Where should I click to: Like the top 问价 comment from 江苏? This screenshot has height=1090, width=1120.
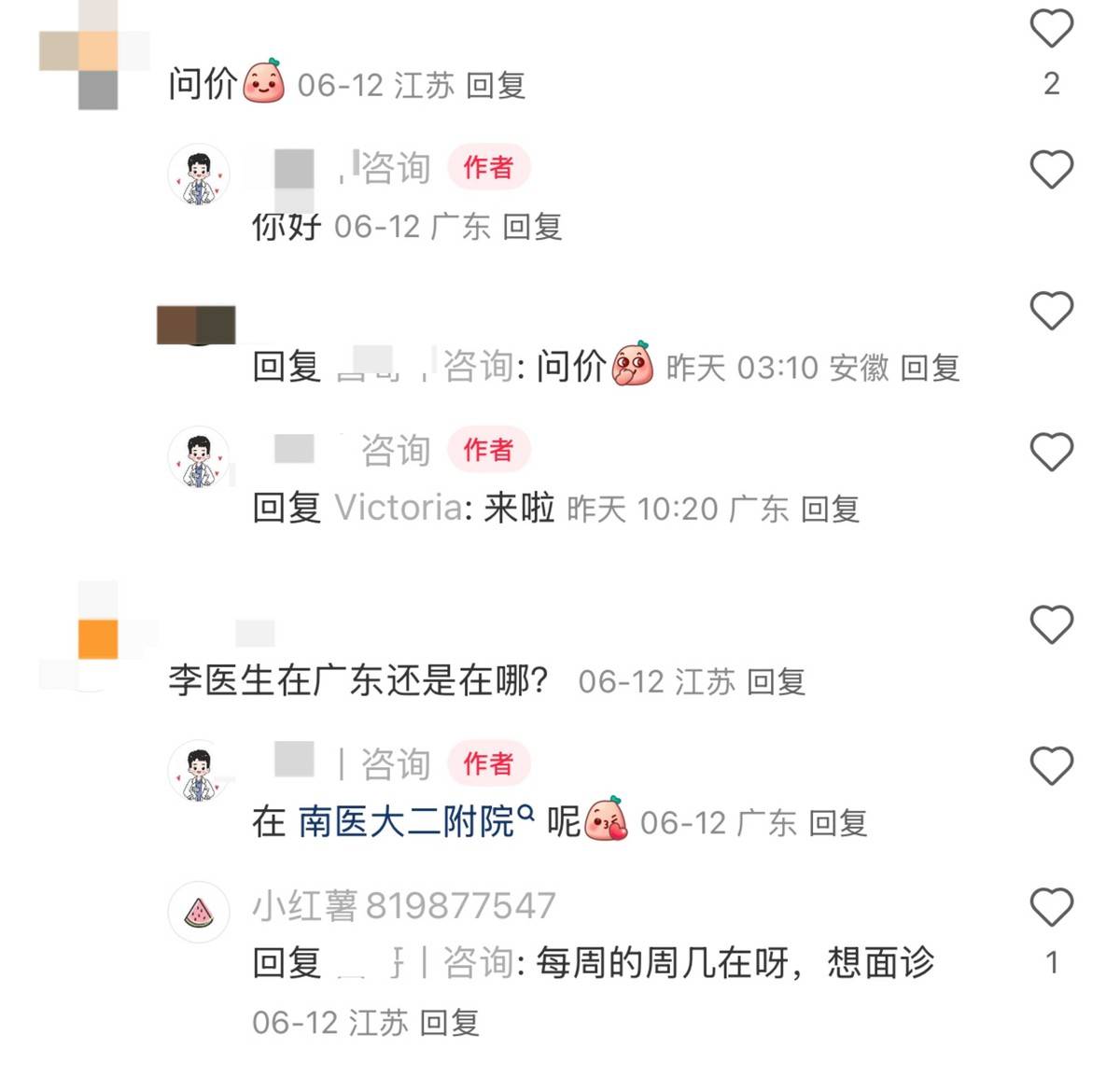pyautogui.click(x=1051, y=30)
